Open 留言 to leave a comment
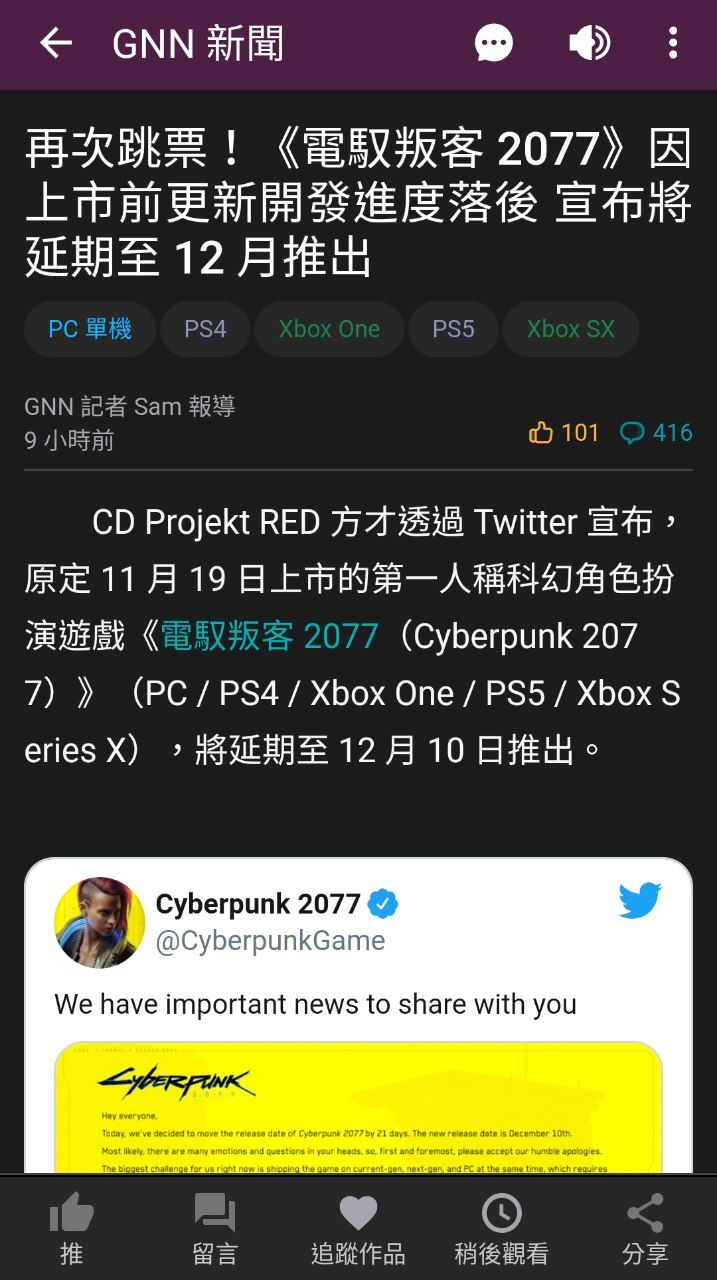Image resolution: width=717 pixels, height=1280 pixels. tap(215, 1229)
